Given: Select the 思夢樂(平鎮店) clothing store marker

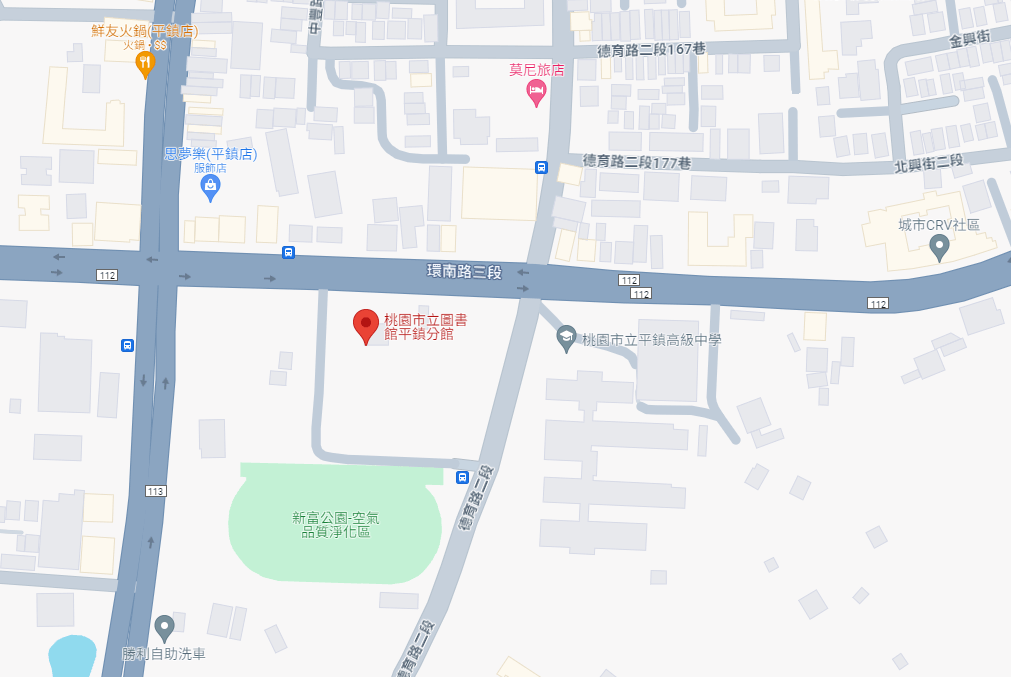Looking at the screenshot, I should tap(210, 187).
